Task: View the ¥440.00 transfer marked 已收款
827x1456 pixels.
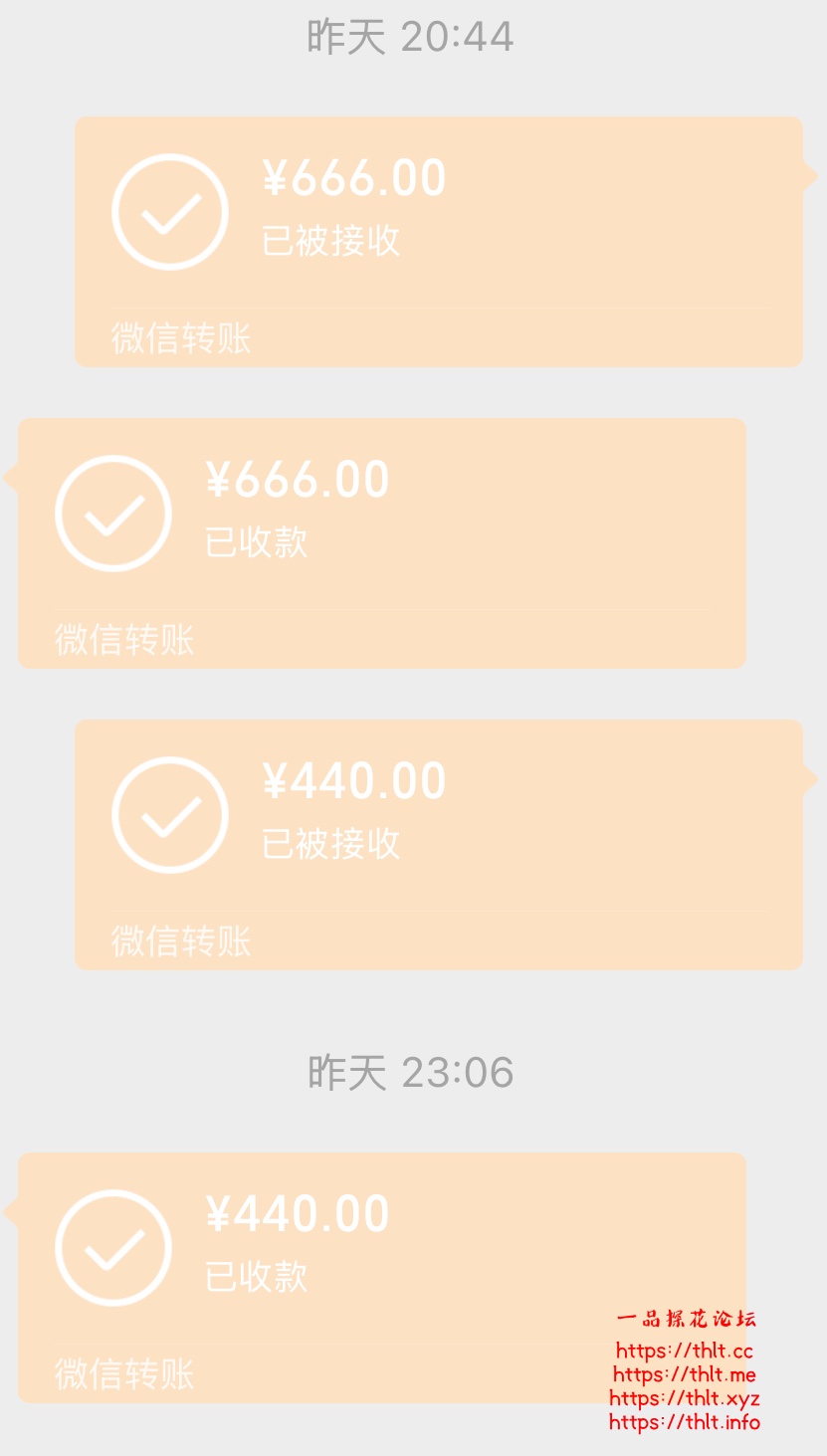Action: coord(382,1277)
